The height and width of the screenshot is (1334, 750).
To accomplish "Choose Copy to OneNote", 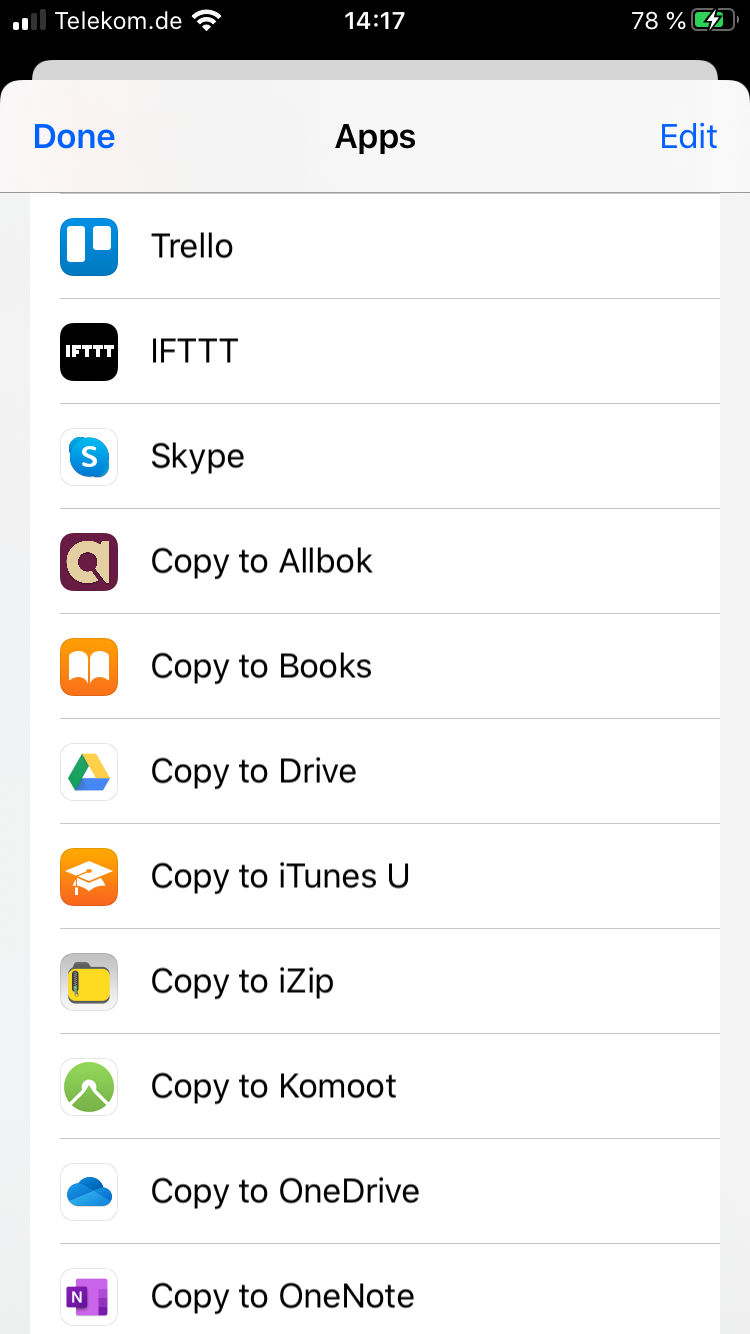I will [375, 1290].
